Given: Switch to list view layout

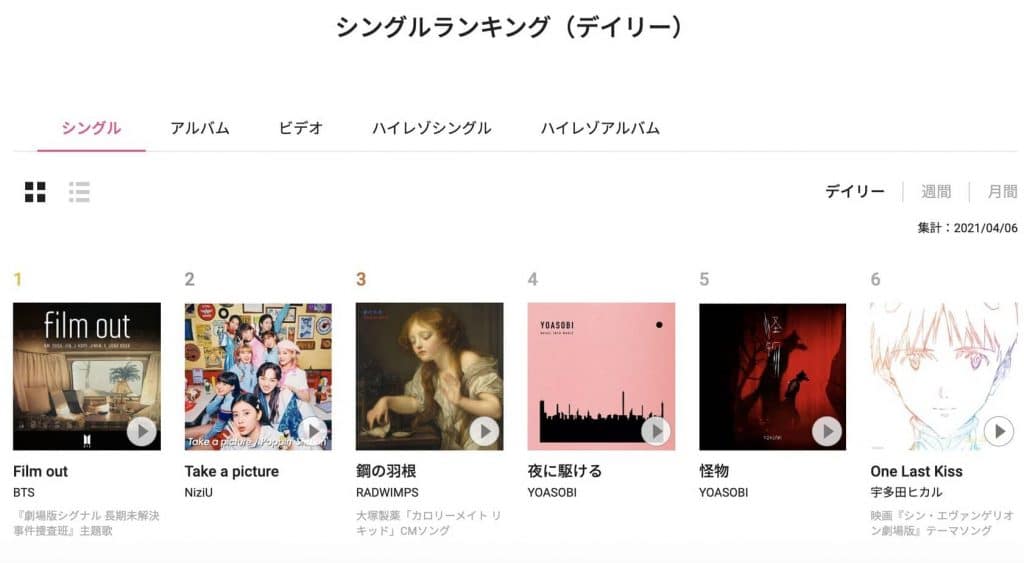Looking at the screenshot, I should tap(80, 192).
